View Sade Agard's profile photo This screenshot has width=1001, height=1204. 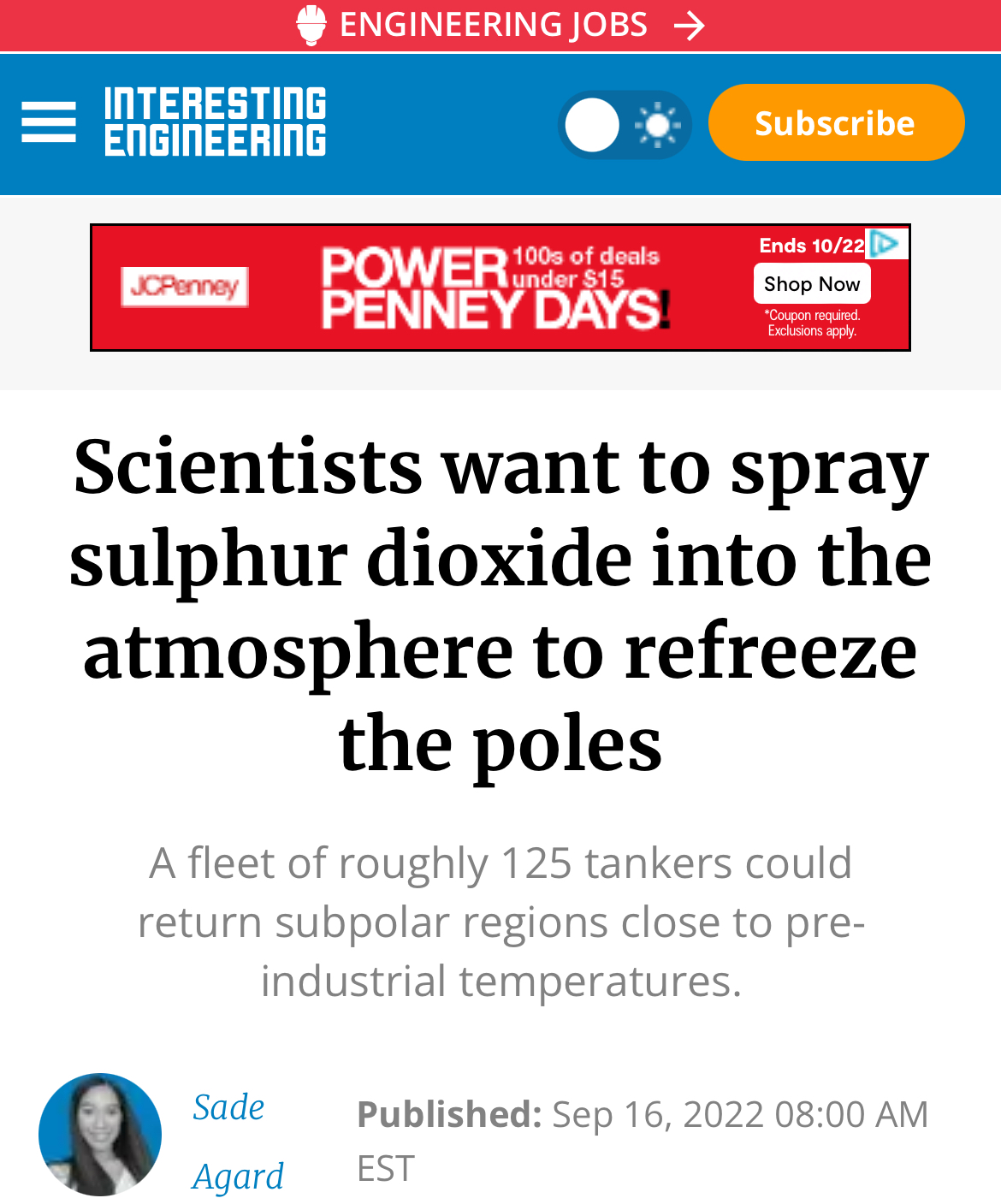click(x=100, y=1135)
